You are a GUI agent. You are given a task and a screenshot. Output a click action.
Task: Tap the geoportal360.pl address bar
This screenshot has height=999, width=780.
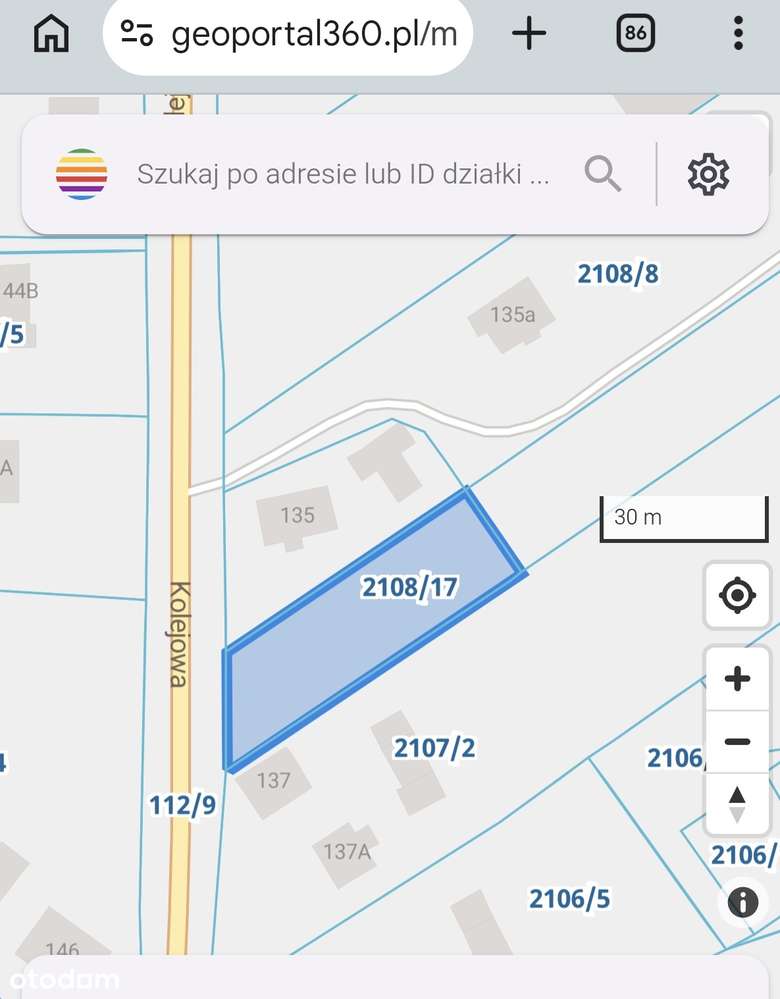290,35
